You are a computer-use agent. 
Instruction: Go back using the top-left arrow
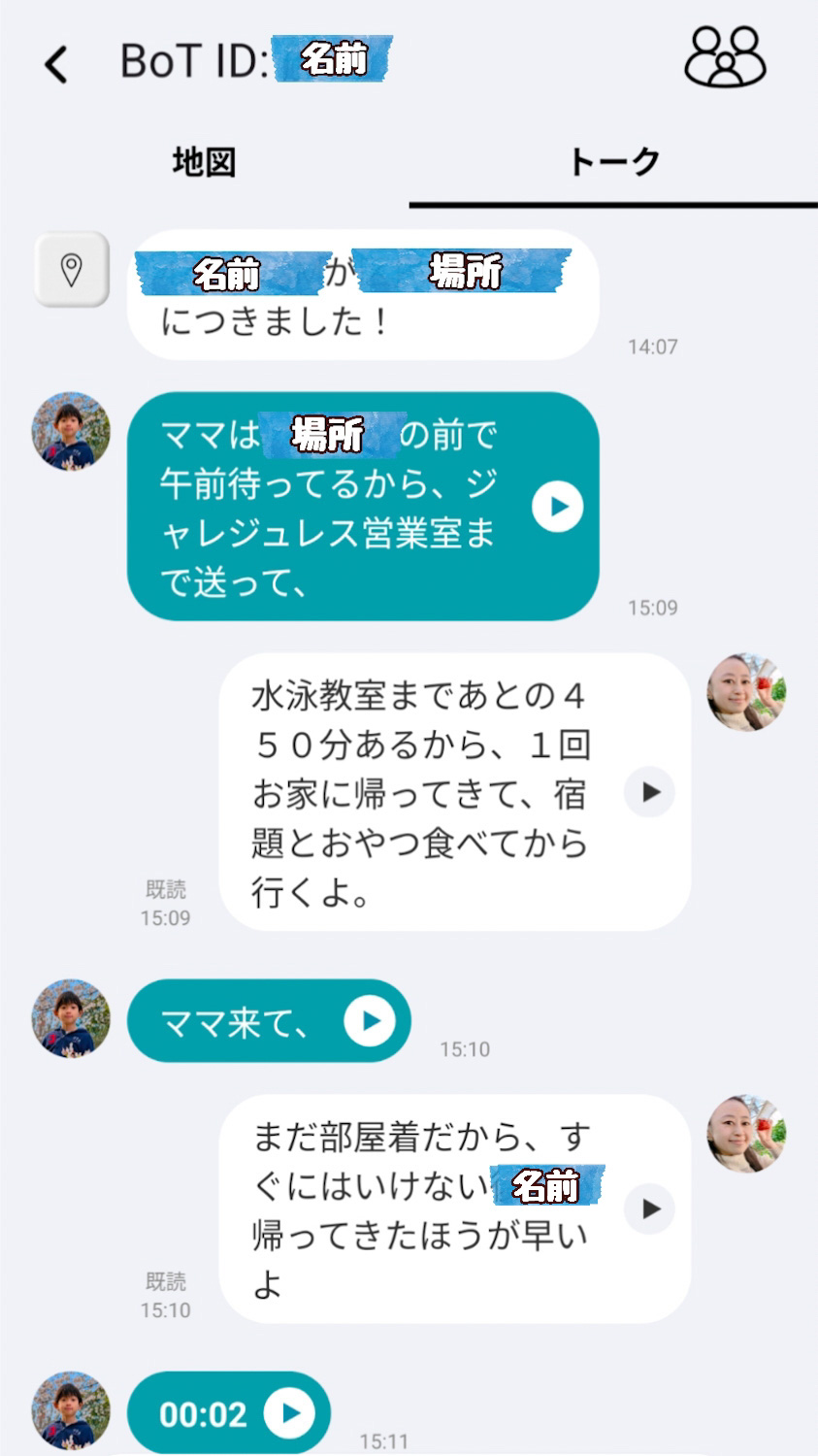point(56,64)
